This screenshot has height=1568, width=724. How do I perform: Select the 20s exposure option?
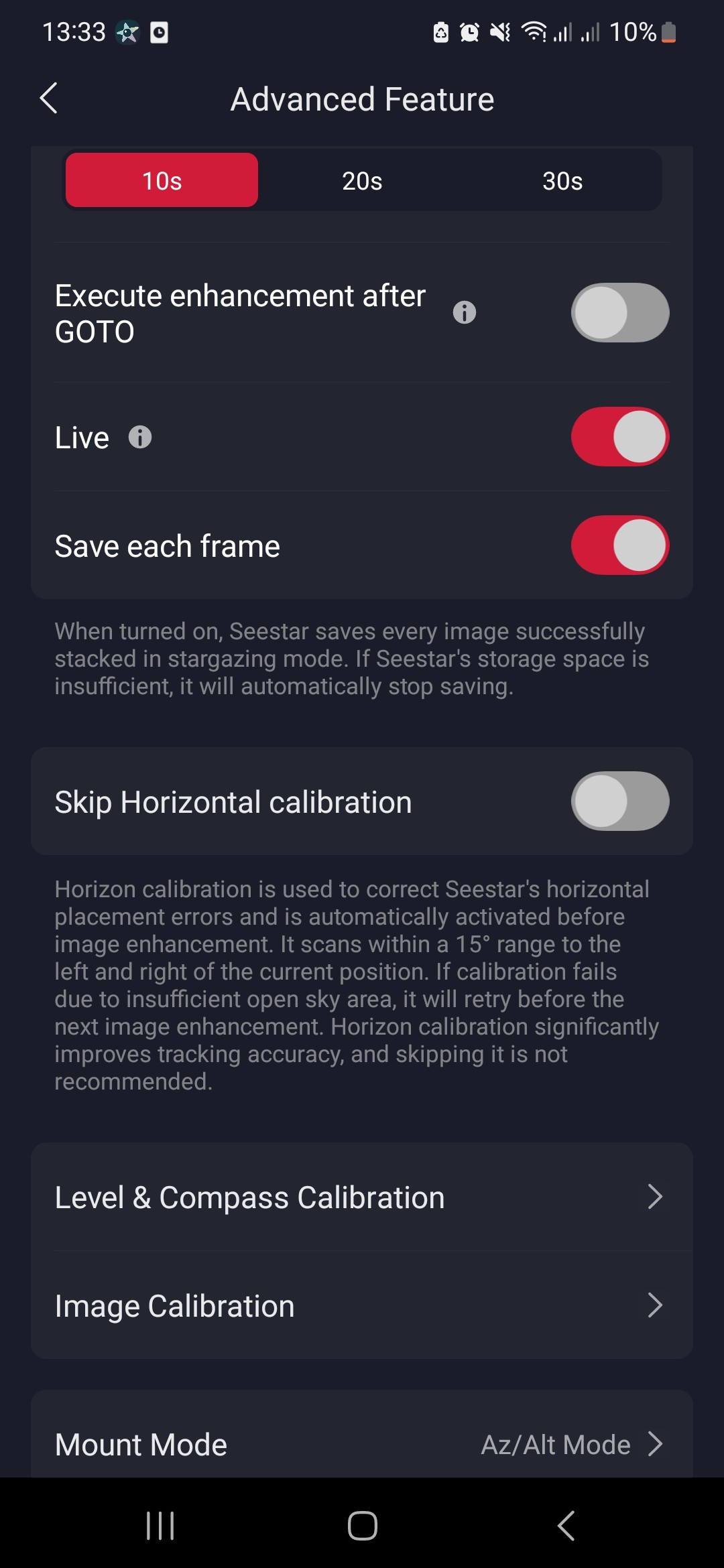(x=362, y=180)
